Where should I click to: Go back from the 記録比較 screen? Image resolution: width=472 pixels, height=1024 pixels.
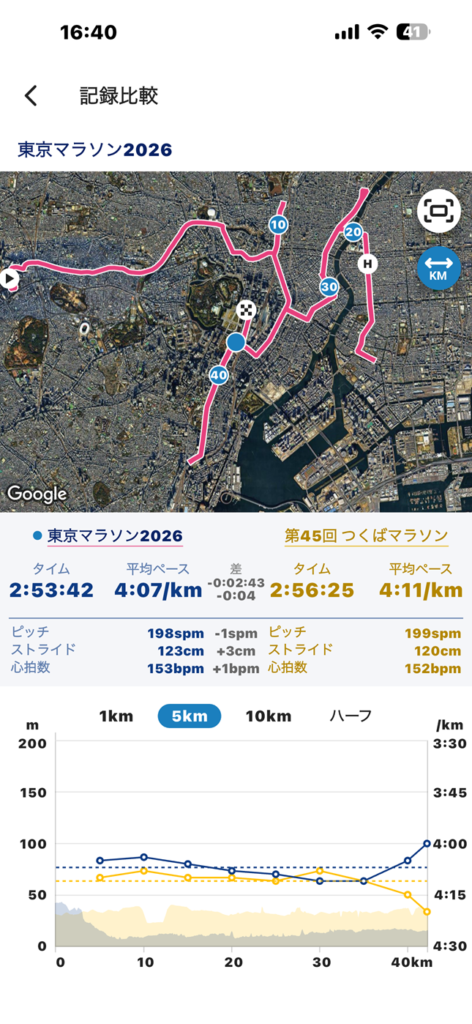click(31, 96)
